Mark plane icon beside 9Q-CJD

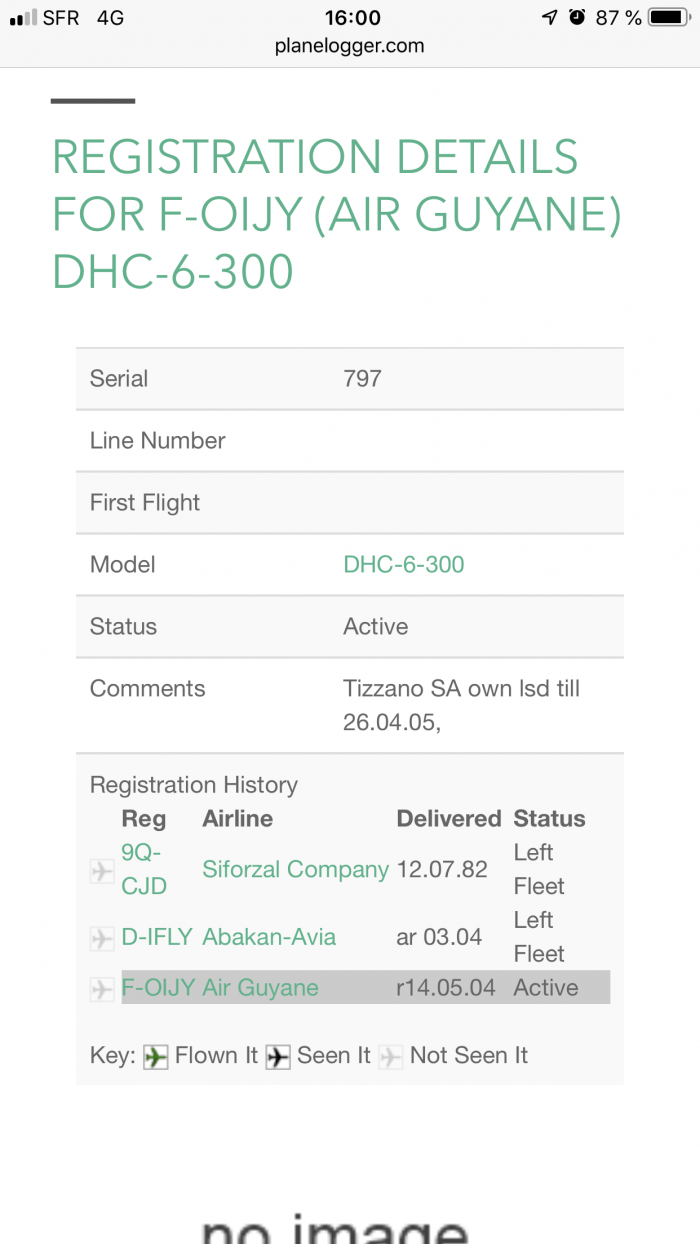tap(101, 871)
